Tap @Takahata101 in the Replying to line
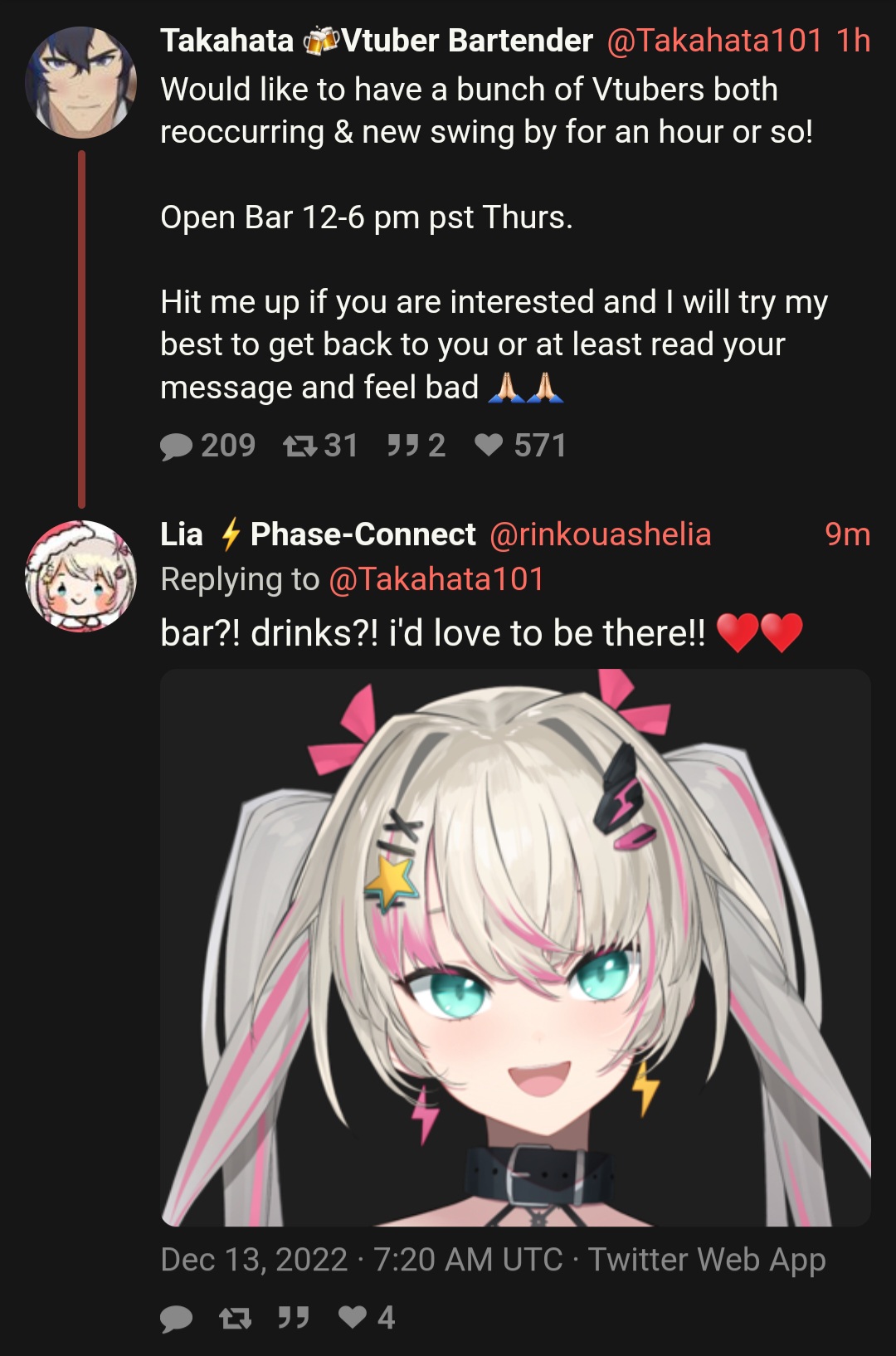 (x=436, y=579)
